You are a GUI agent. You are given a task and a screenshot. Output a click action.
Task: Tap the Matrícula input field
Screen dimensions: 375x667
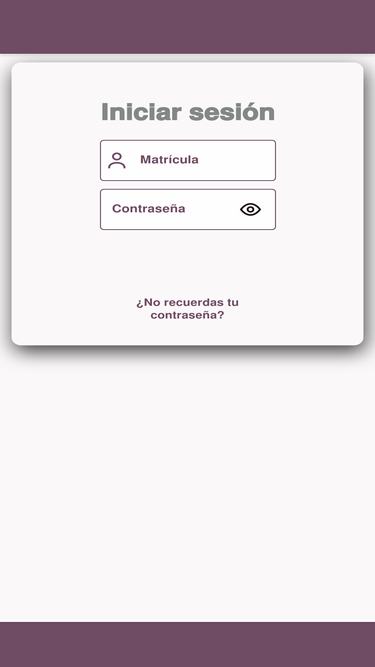click(x=188, y=160)
